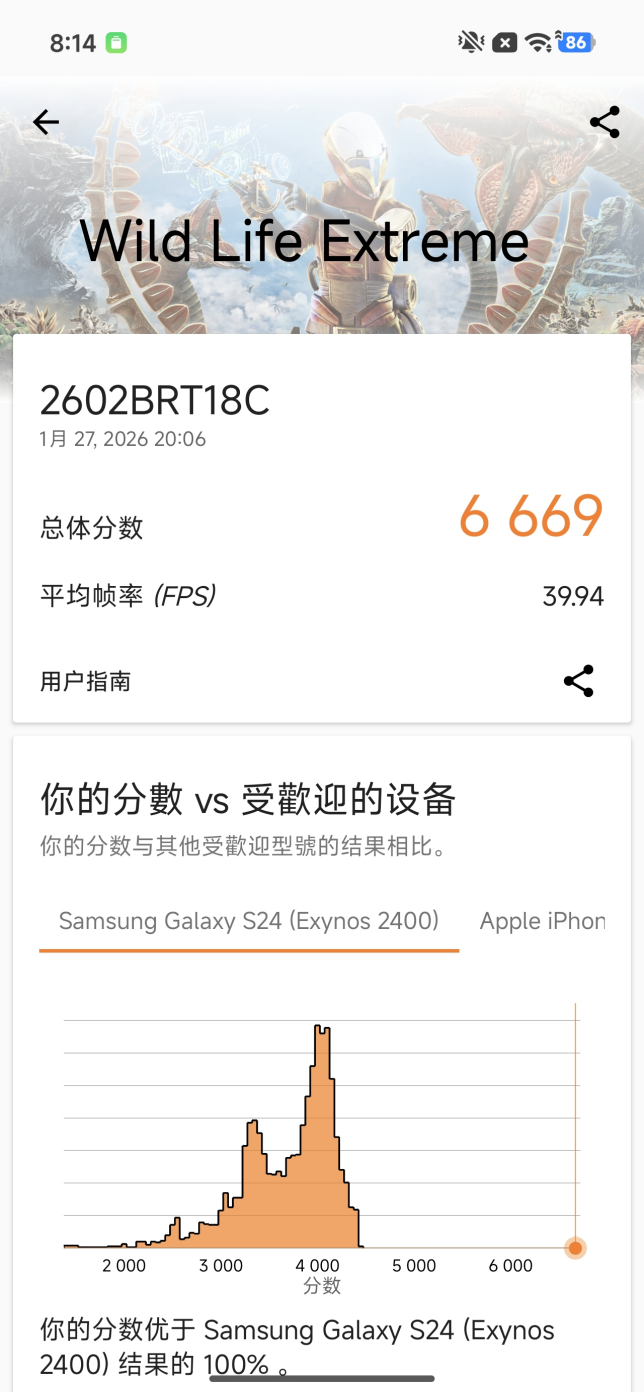Select the Samsung Galaxy S24 (Exynos 2400) tab
This screenshot has width=644, height=1392.
click(249, 921)
